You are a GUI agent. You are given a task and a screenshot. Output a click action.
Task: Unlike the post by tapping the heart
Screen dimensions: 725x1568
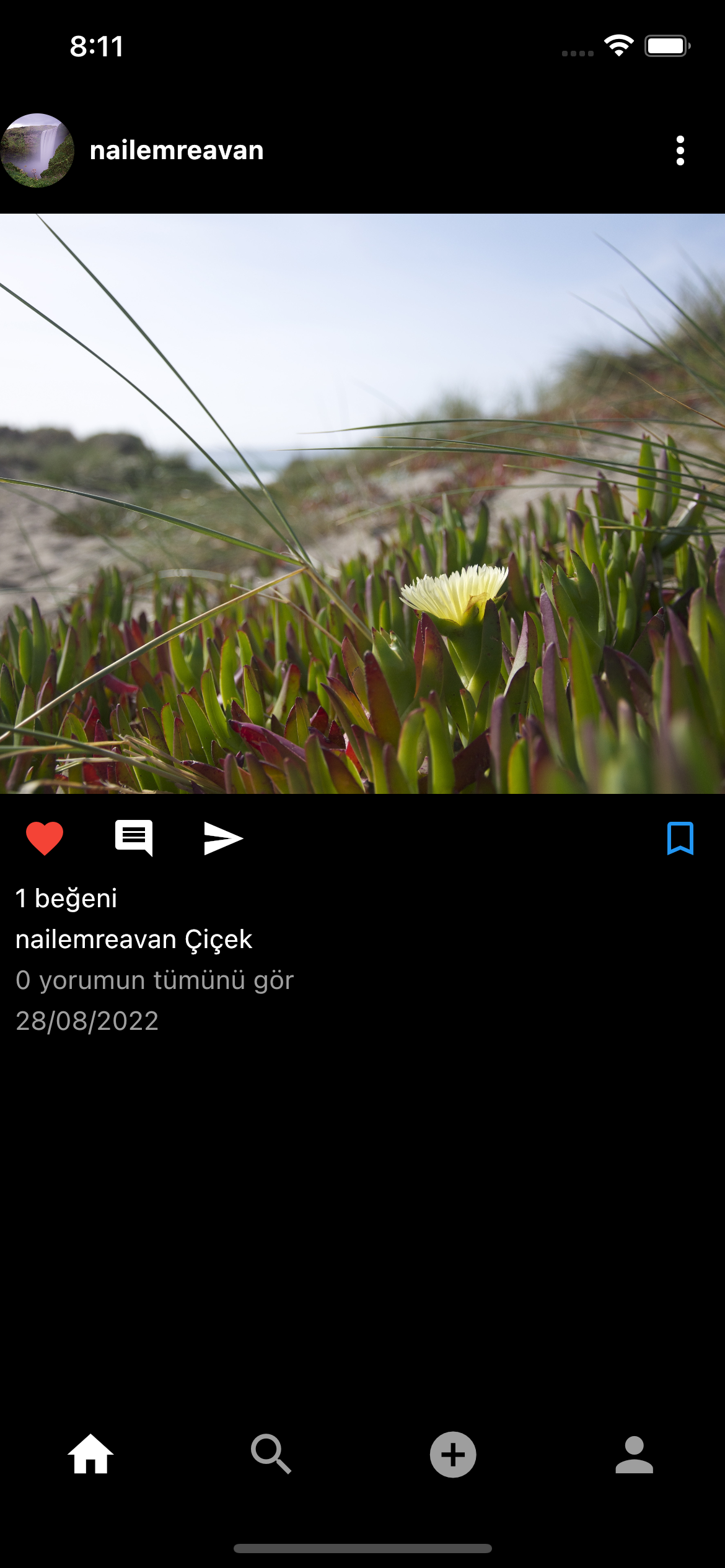pos(45,838)
